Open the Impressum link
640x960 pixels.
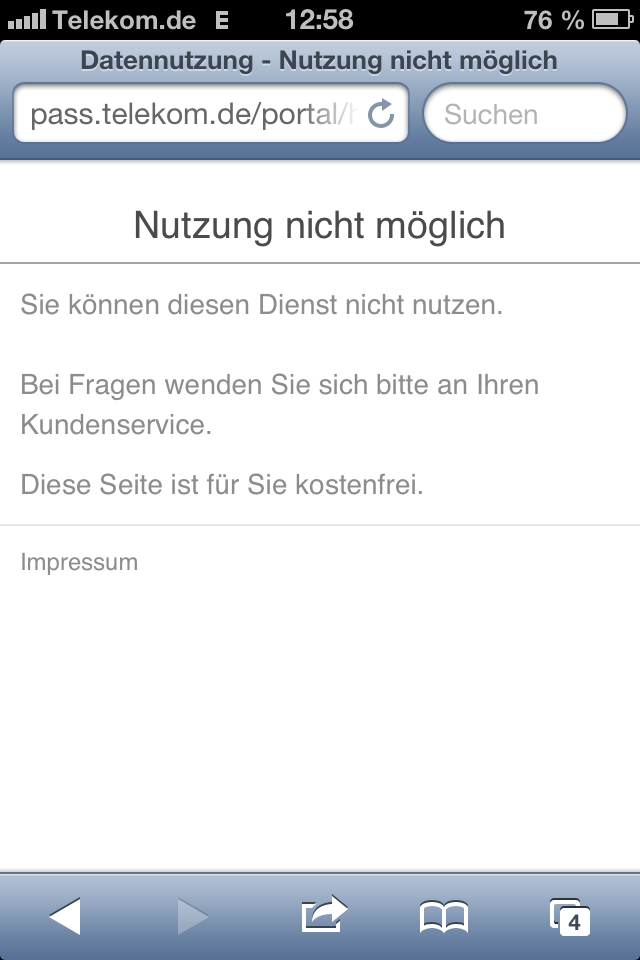click(79, 562)
